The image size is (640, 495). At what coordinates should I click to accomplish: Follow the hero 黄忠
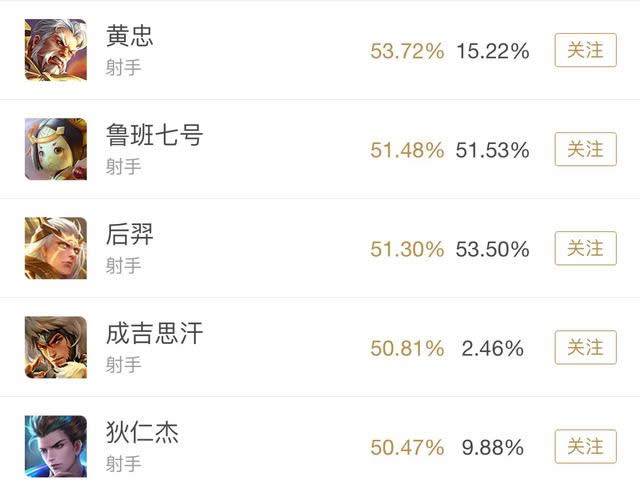(585, 50)
